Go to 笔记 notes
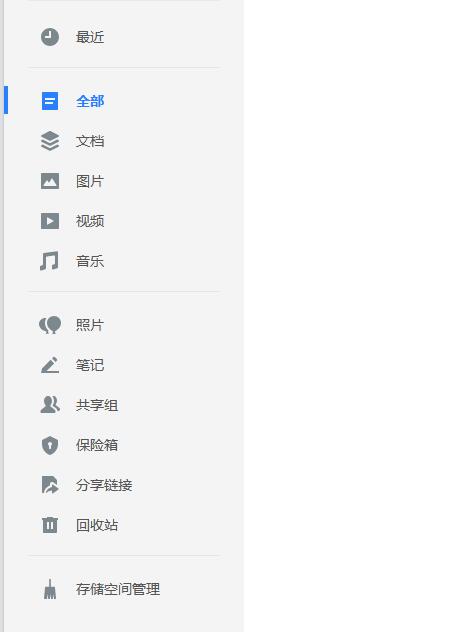 pyautogui.click(x=123, y=365)
